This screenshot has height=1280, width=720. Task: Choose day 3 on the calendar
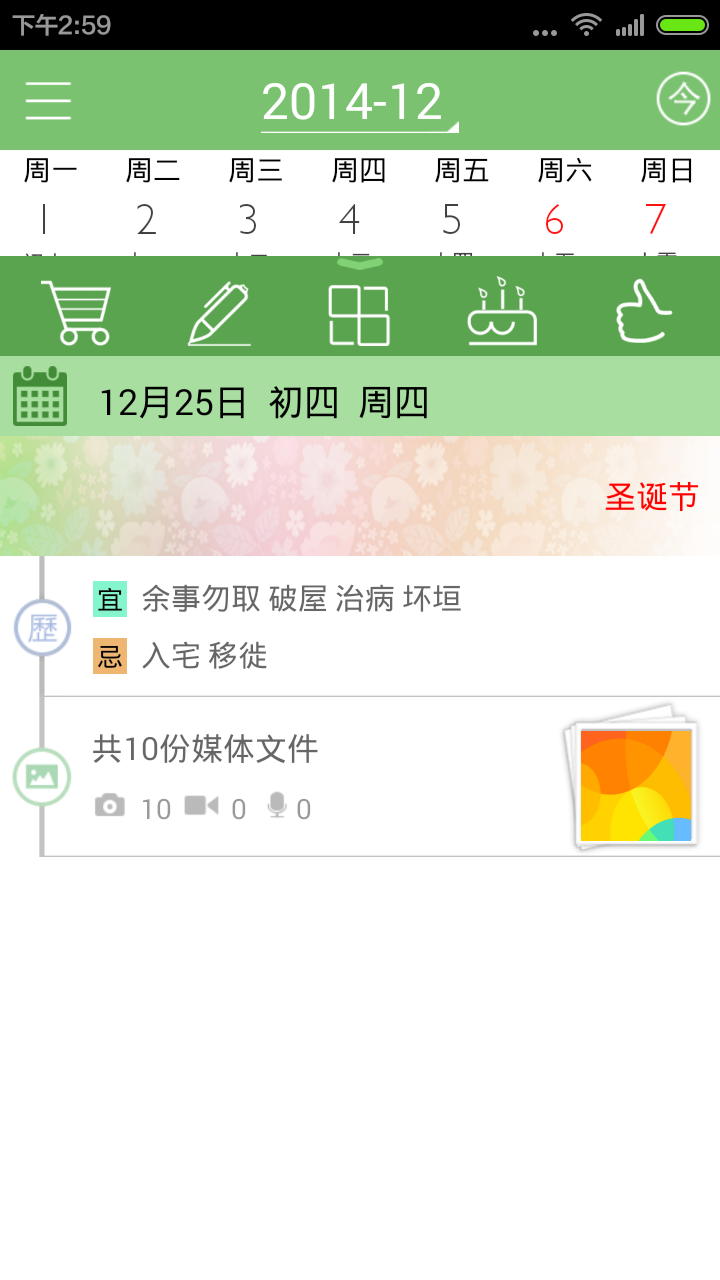(249, 219)
